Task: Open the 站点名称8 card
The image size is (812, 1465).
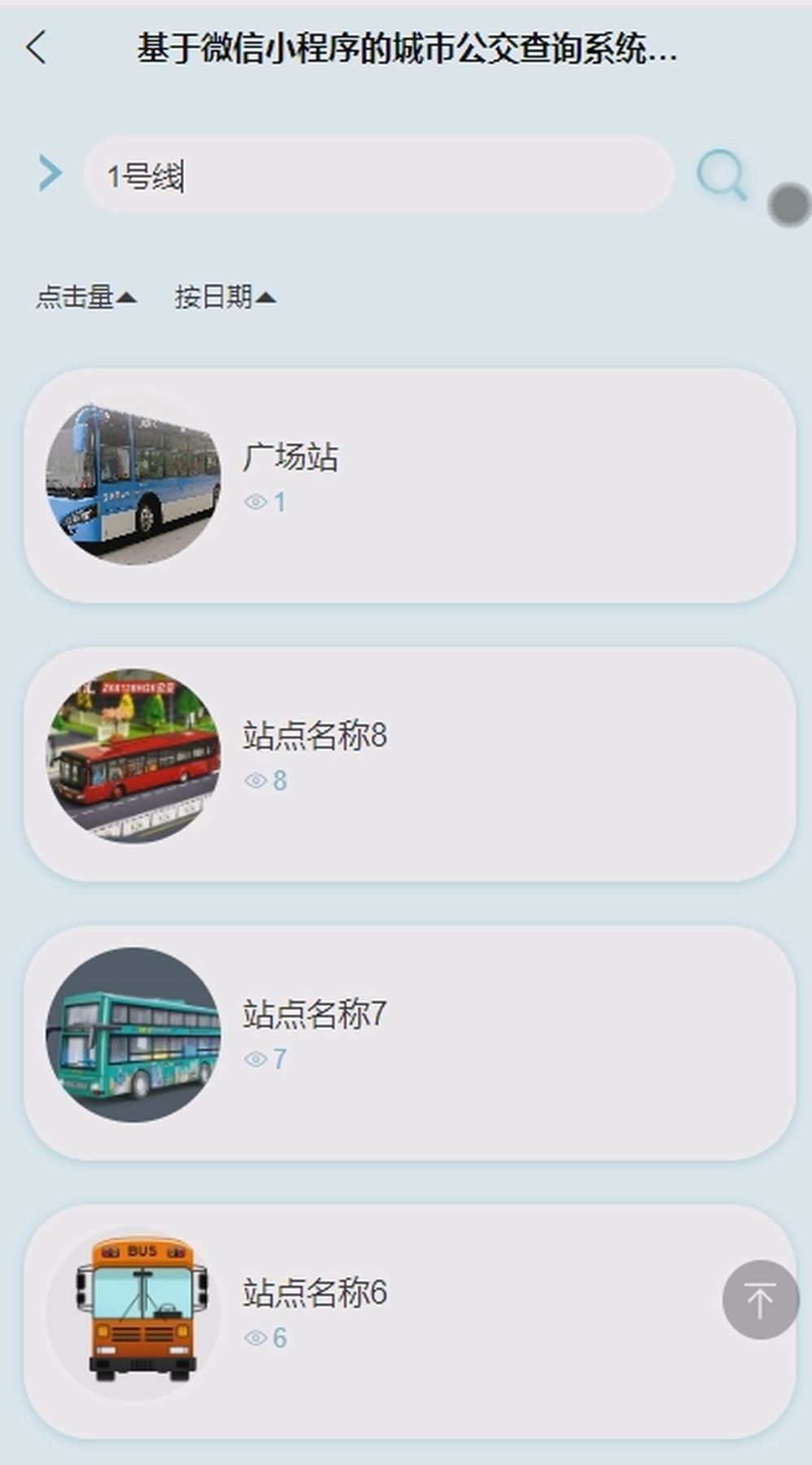Action: coord(409,763)
